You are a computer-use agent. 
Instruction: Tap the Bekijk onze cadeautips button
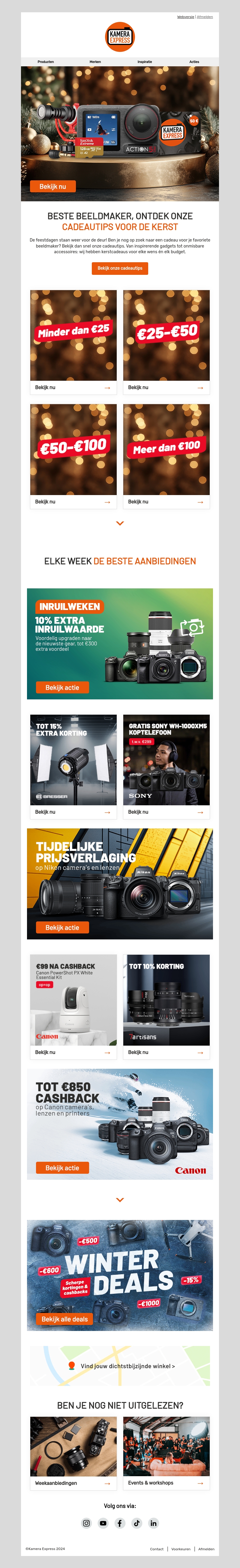coord(120,269)
